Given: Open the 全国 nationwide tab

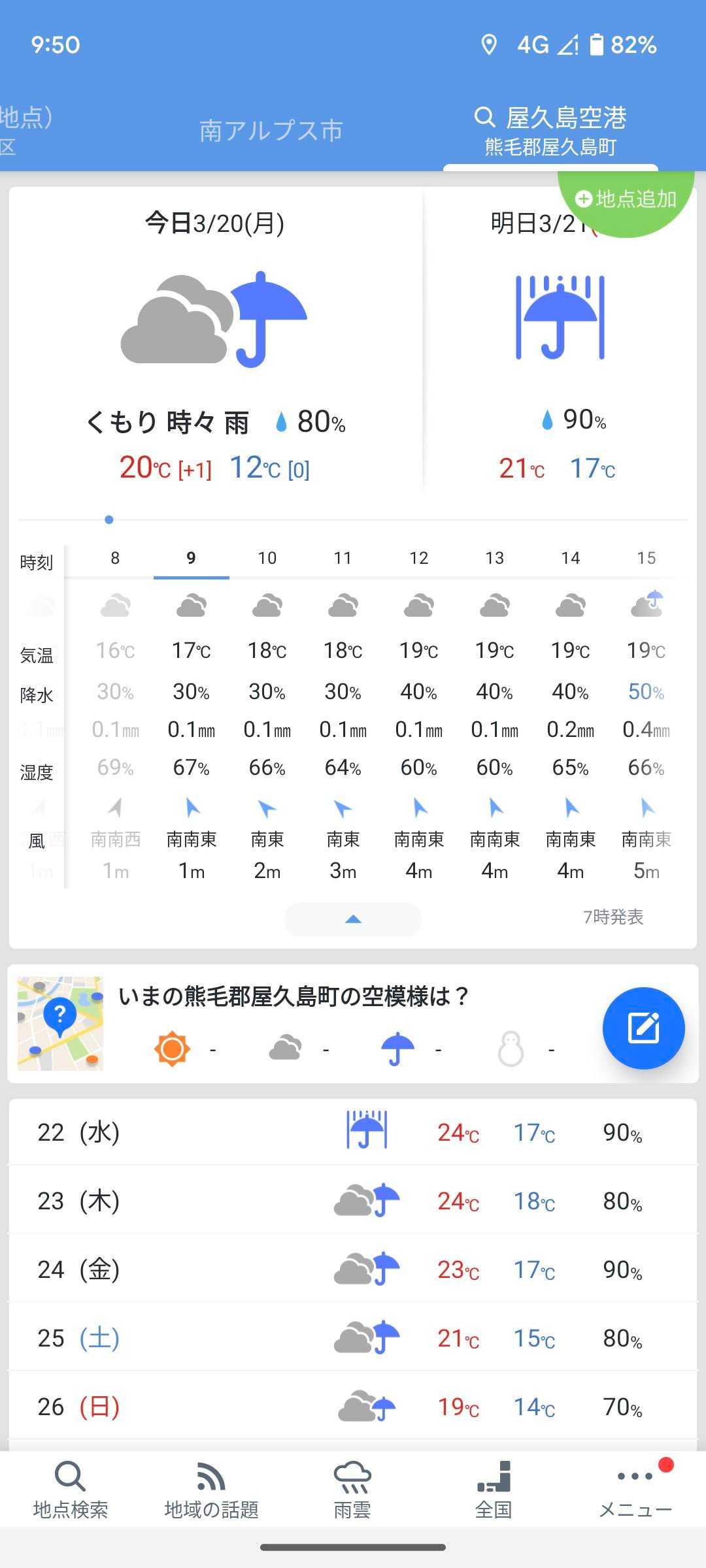Looking at the screenshot, I should pyautogui.click(x=494, y=1491).
